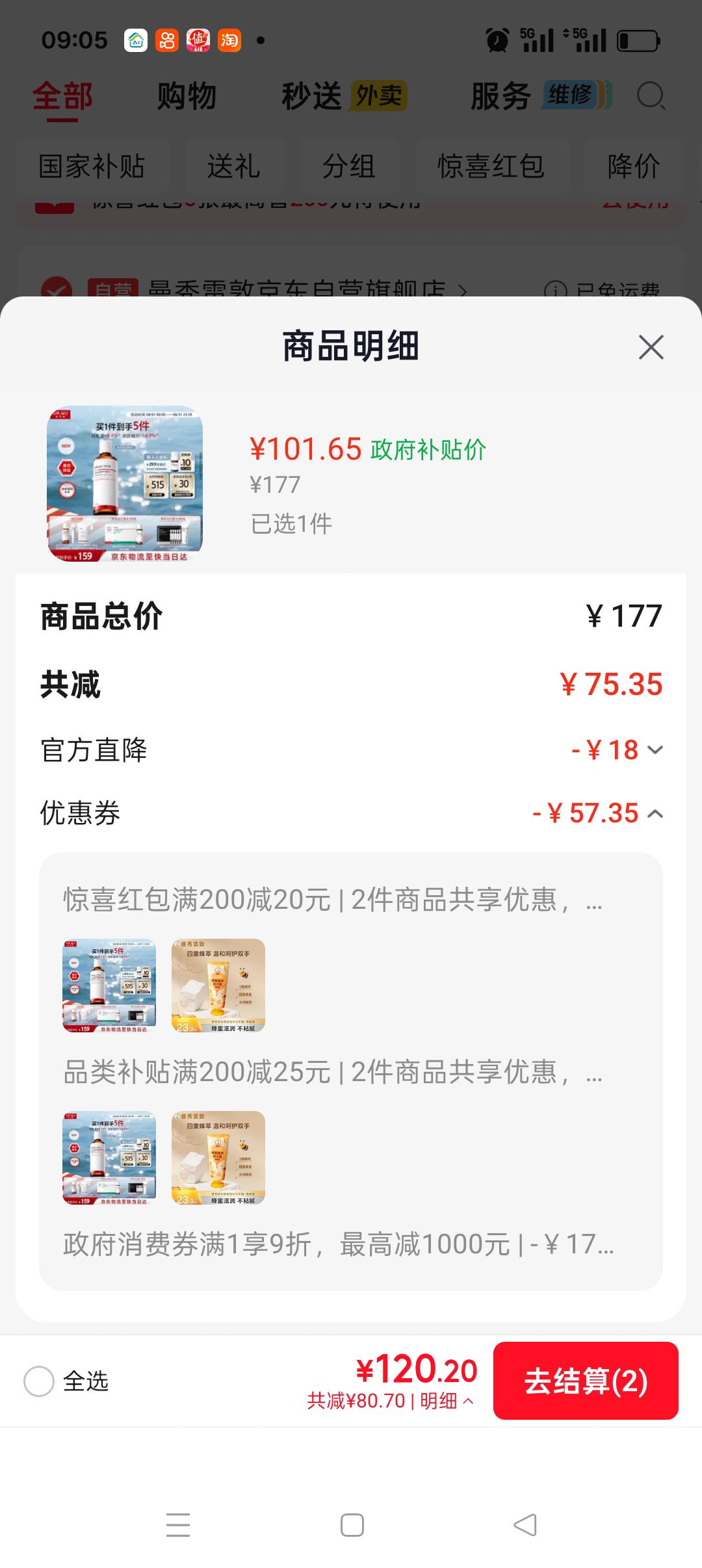Close the 商品明细 sheet
This screenshot has width=702, height=1568.
[651, 347]
